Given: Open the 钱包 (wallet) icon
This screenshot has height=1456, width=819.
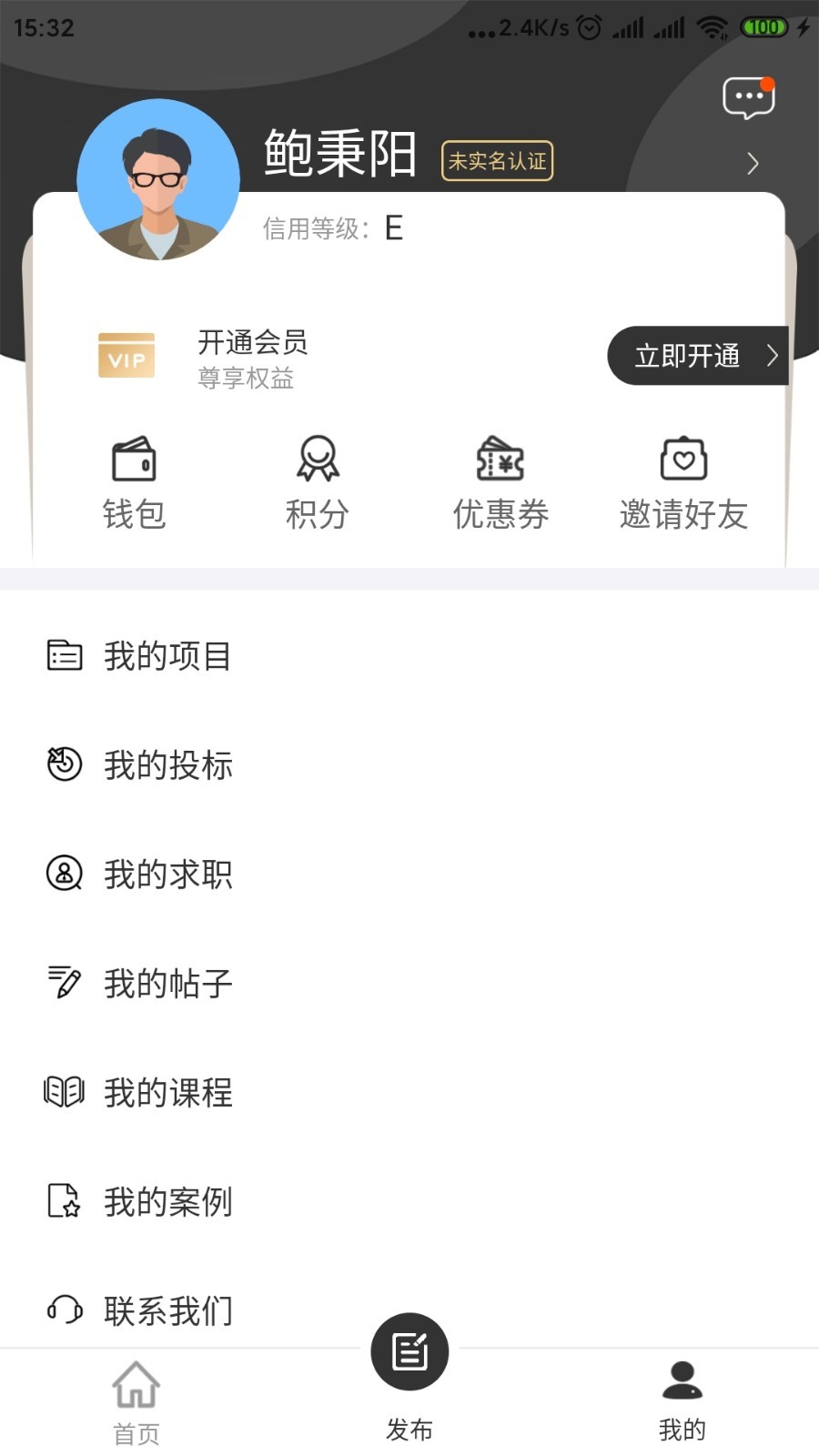Looking at the screenshot, I should [x=135, y=460].
